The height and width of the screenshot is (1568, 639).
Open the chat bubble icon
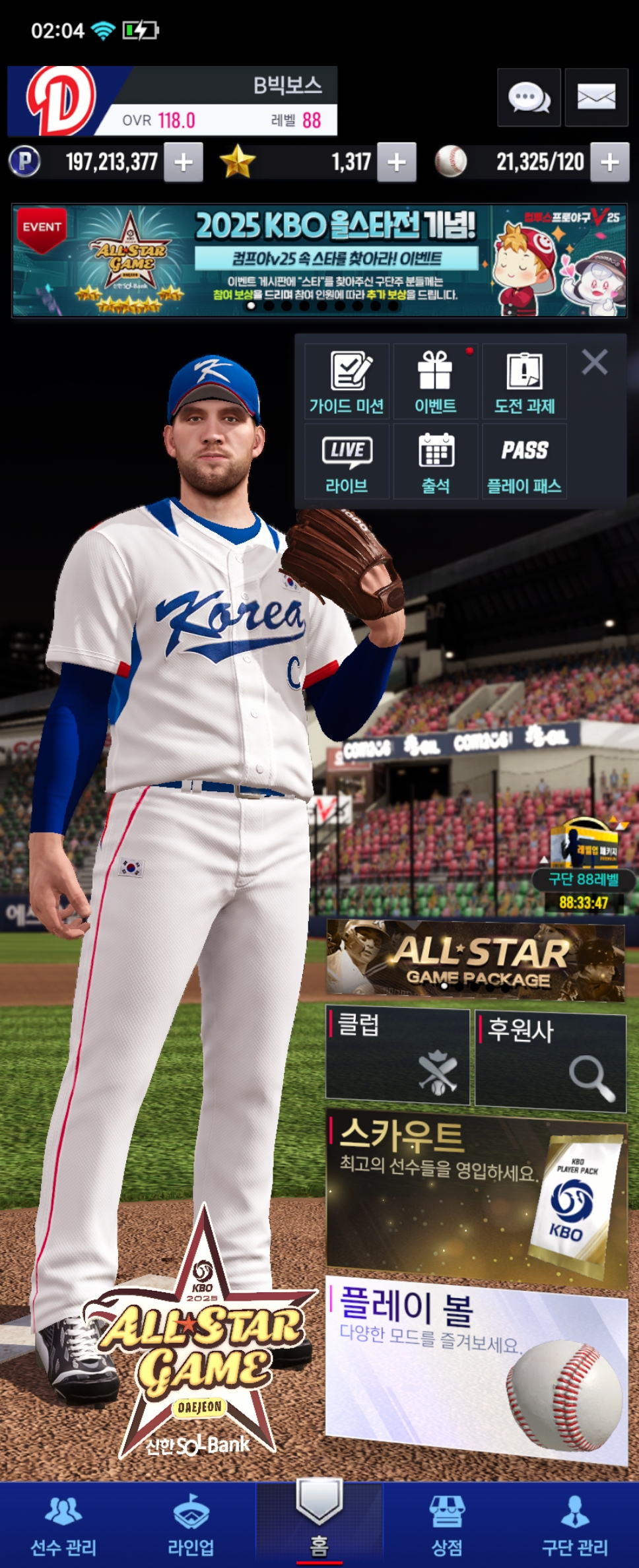click(529, 97)
